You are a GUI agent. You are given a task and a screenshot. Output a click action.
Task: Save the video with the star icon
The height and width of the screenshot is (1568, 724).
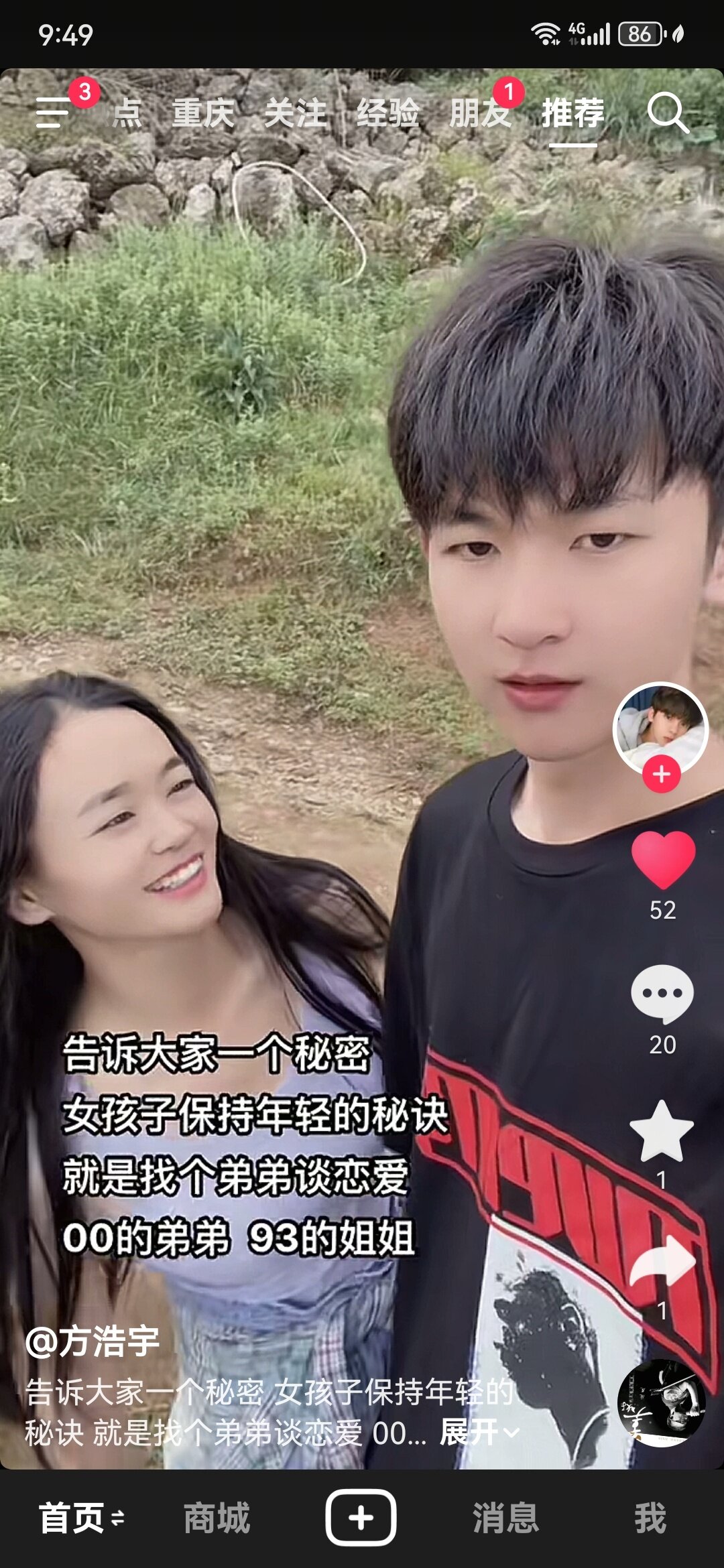tap(662, 1131)
